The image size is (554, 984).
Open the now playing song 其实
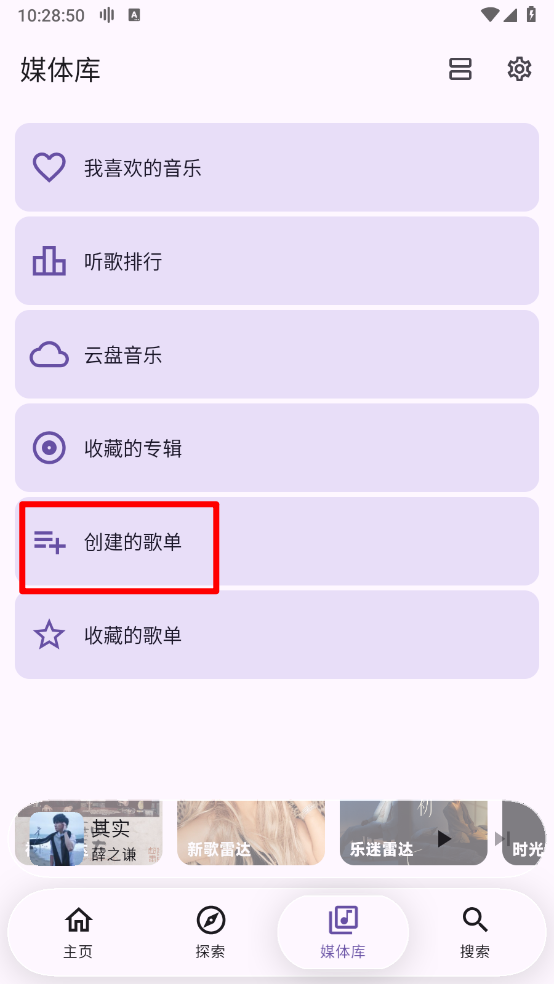coord(110,829)
